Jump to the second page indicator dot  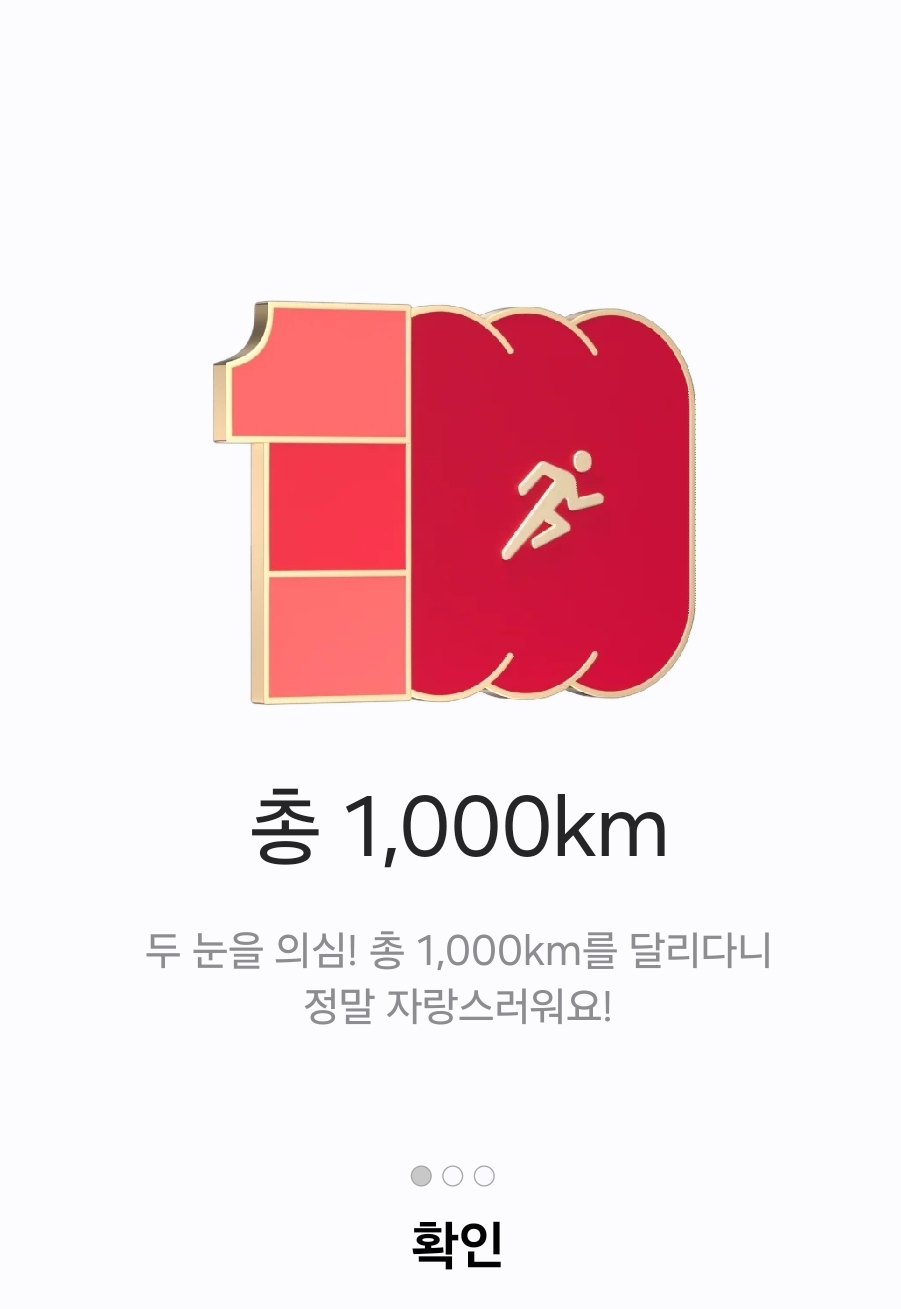(x=452, y=1176)
